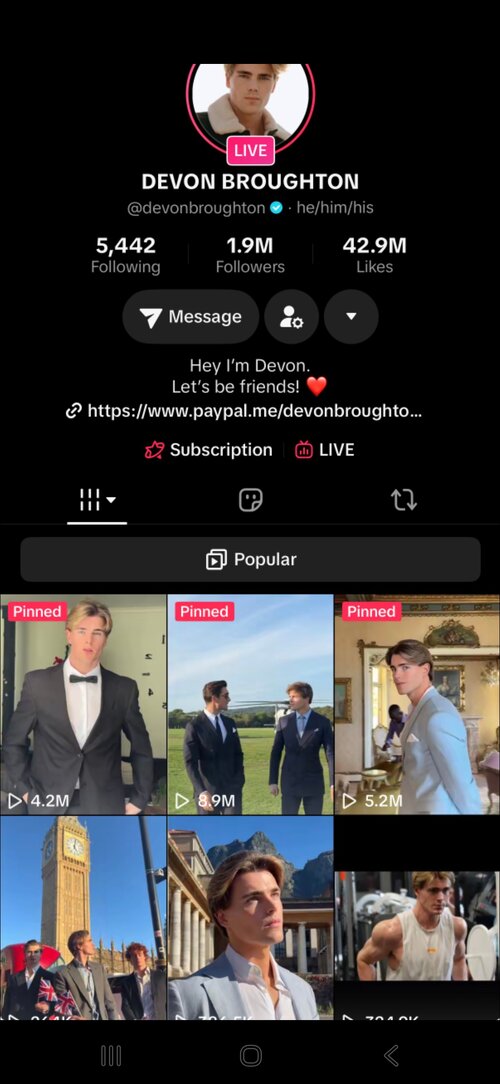This screenshot has height=1084, width=500.
Task: Tap the Popular playlist button
Action: (250, 559)
